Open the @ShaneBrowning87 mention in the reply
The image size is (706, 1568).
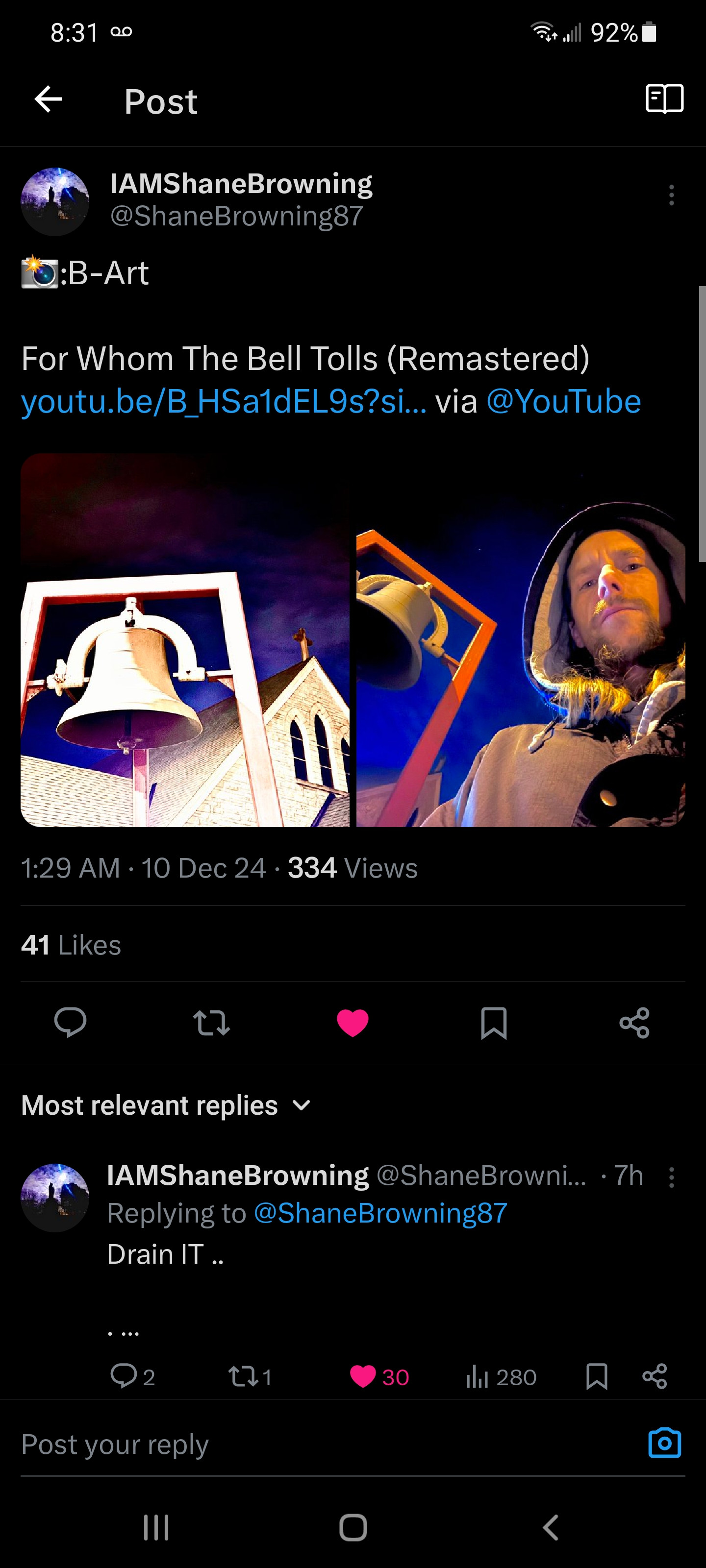(x=380, y=1213)
